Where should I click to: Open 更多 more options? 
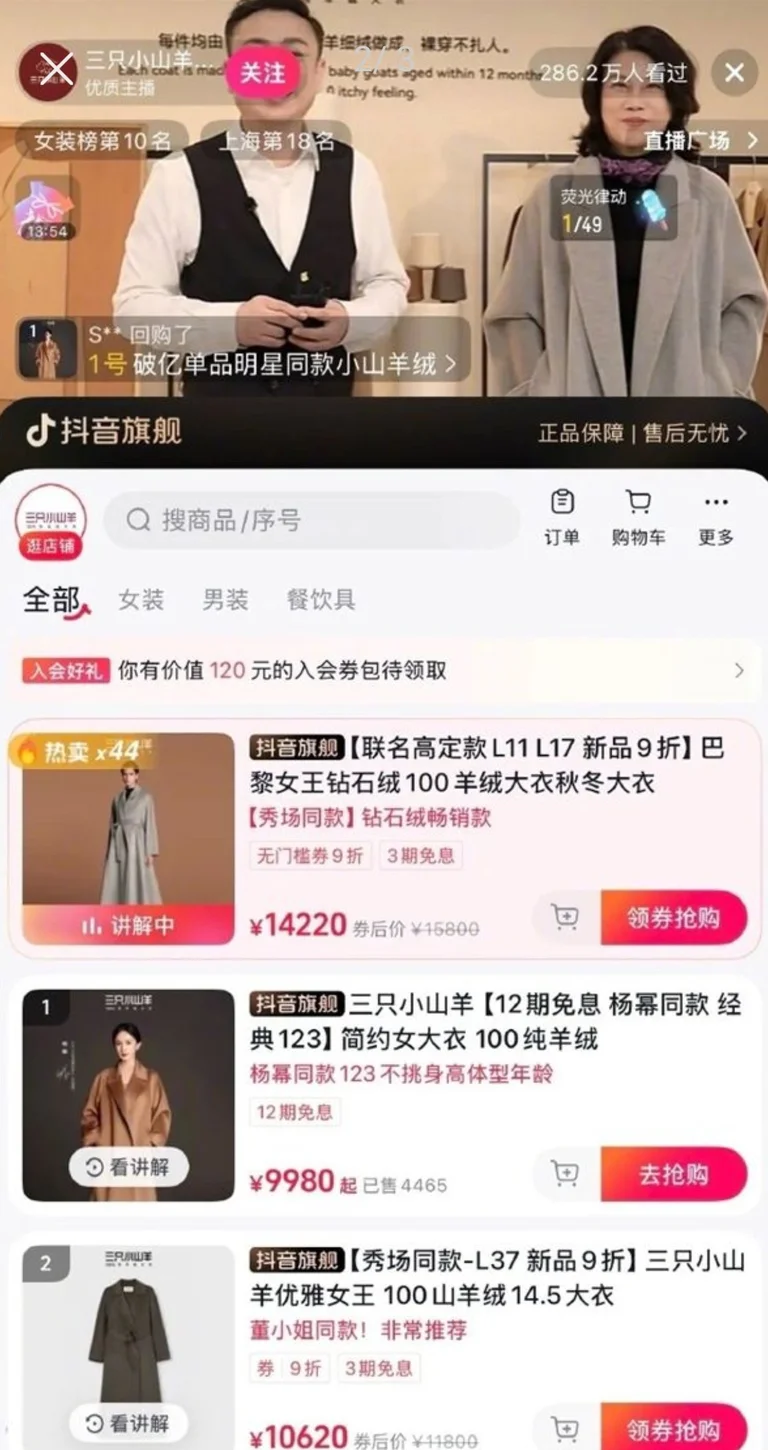pyautogui.click(x=716, y=517)
